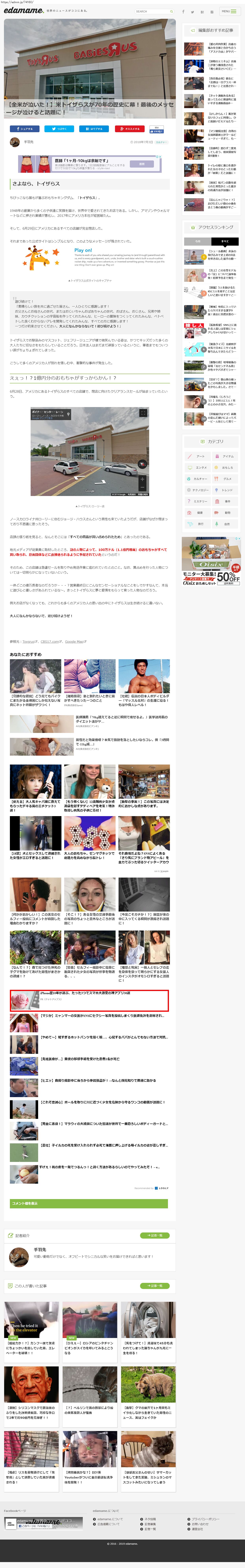Screen dimensions: 245x1568
Task: Switch ranking to the 今月 tab
Action: click(x=198, y=241)
